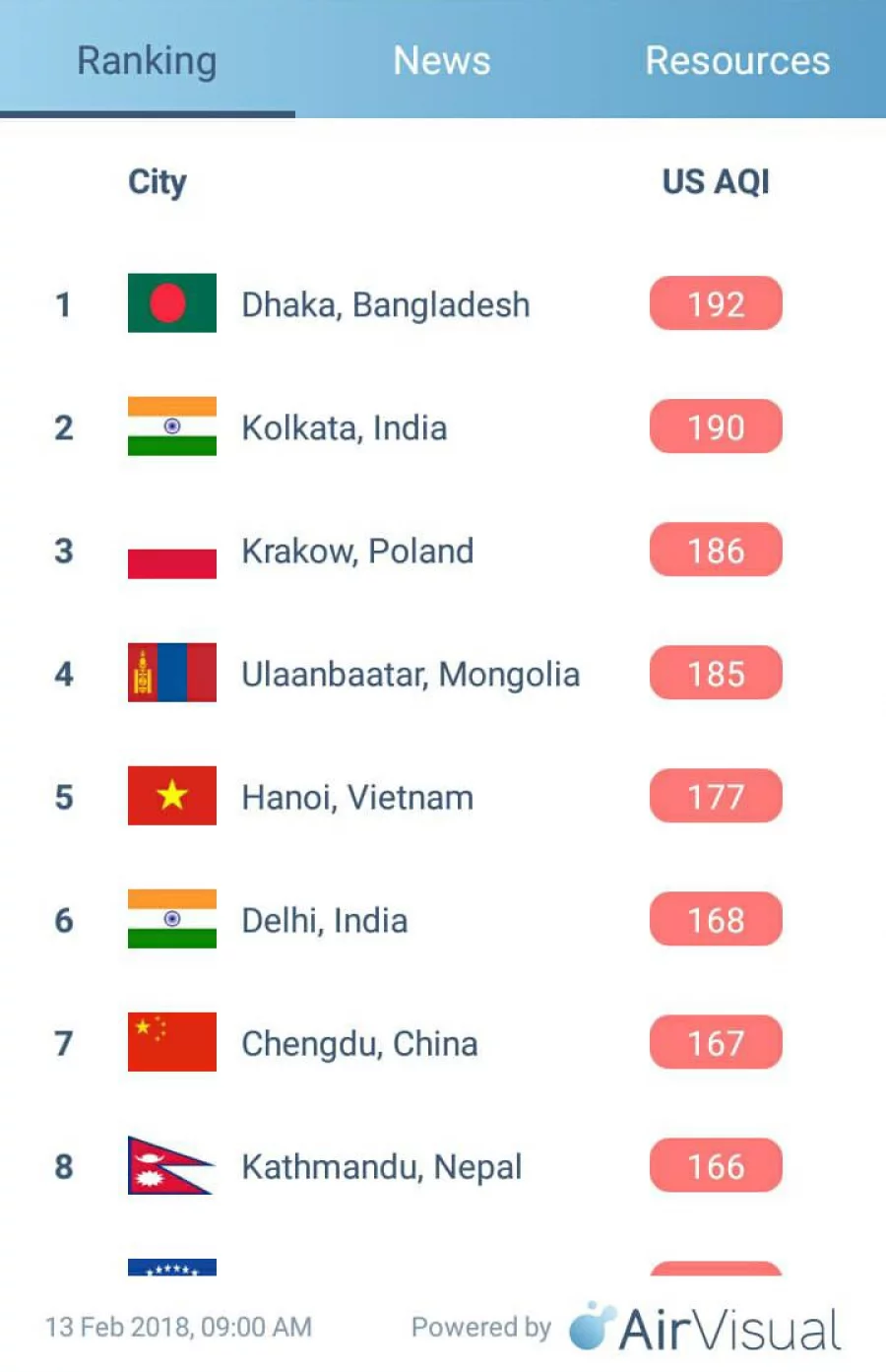Click the Mongolia flag beside Ulaanbaatar
Viewport: 886px width, 1372px height.
[x=171, y=674]
